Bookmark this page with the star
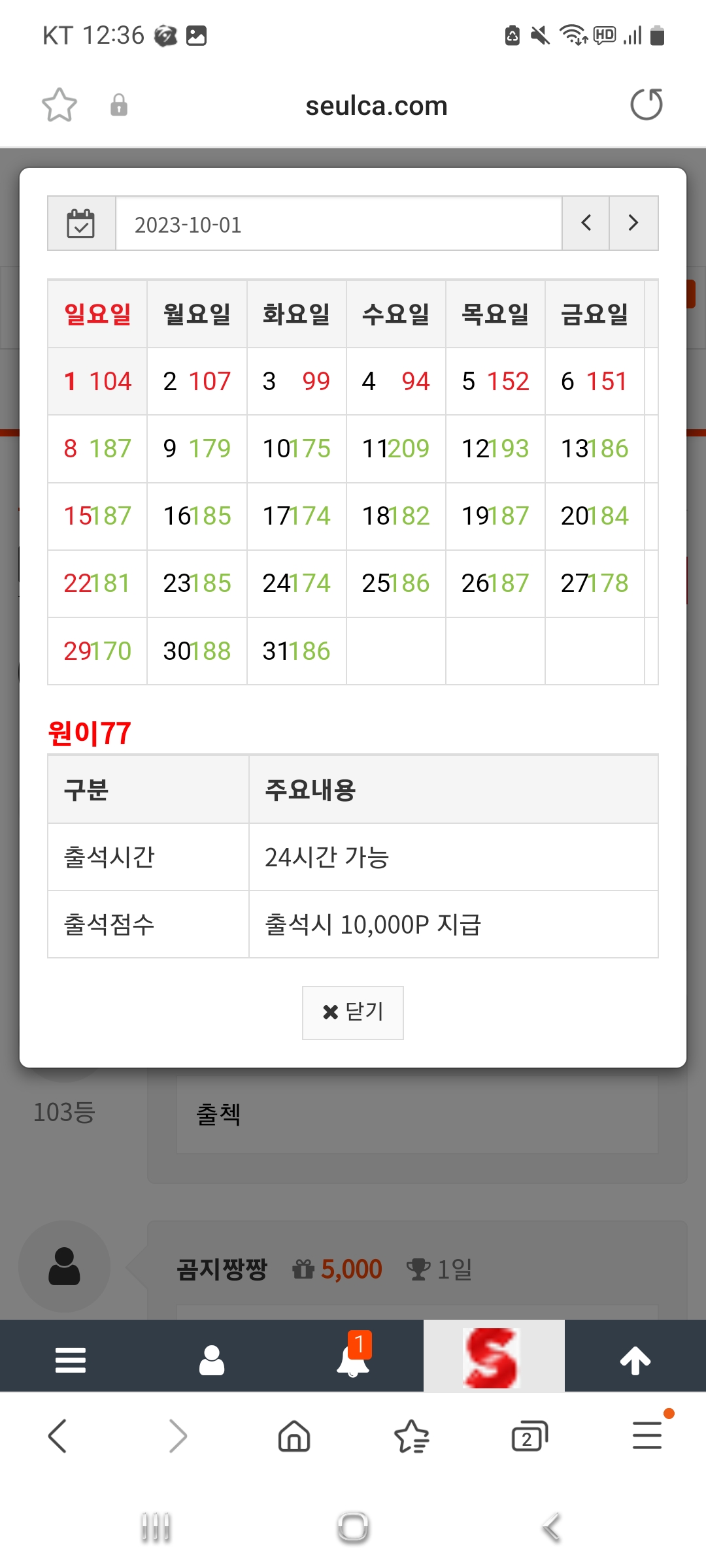Viewport: 706px width, 1568px height. point(59,105)
